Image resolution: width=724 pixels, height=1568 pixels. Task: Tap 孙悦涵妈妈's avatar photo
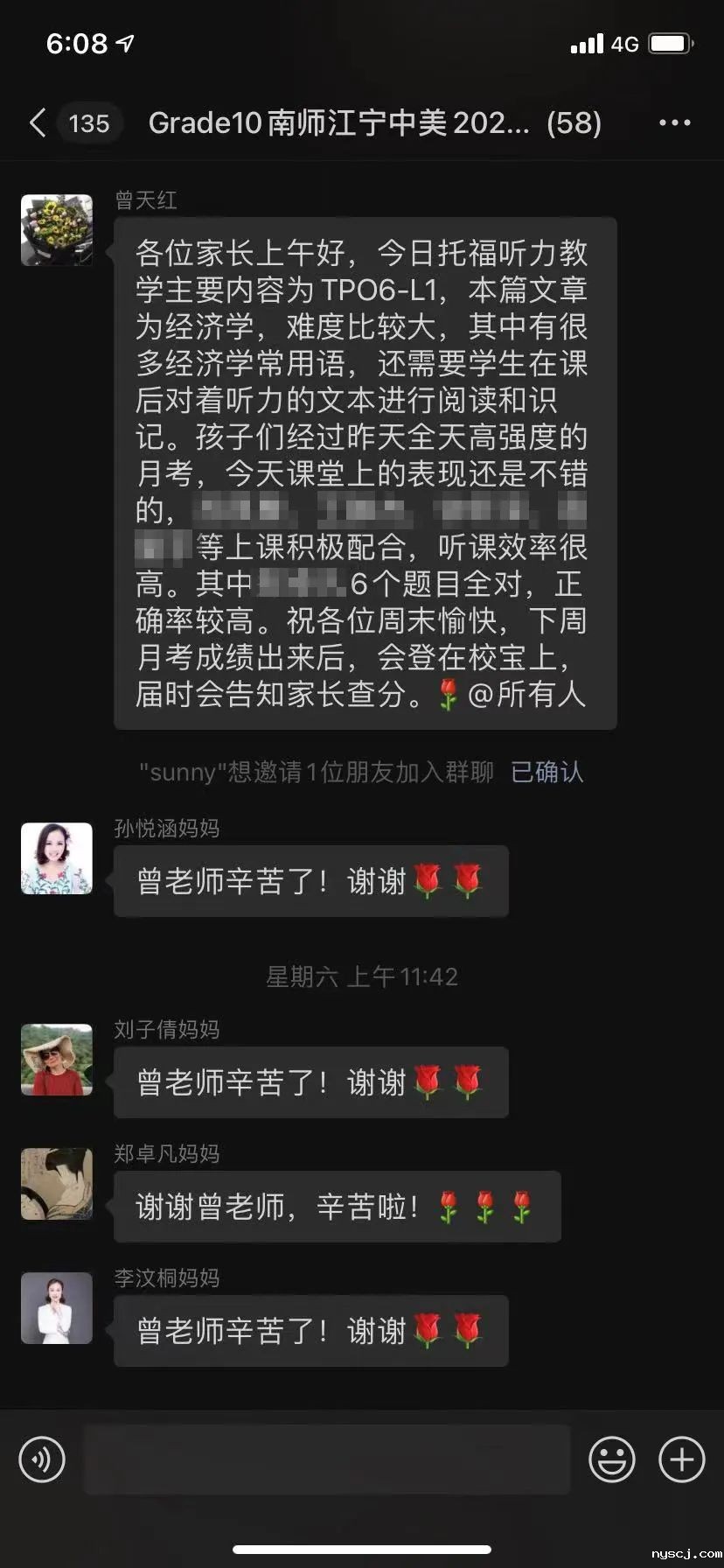point(56,858)
